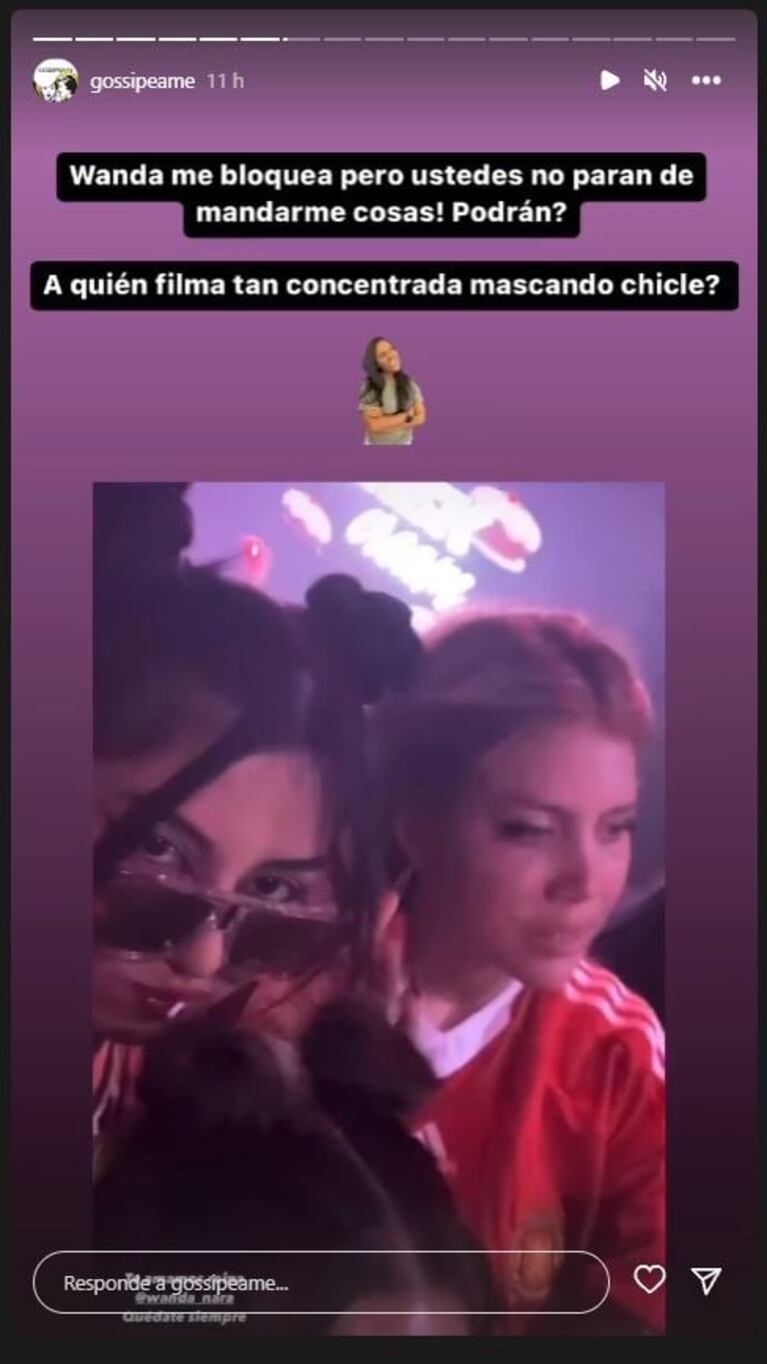Screen dimensions: 767x1364
Task: Share the story via the paper plane icon
Action: [x=706, y=1280]
